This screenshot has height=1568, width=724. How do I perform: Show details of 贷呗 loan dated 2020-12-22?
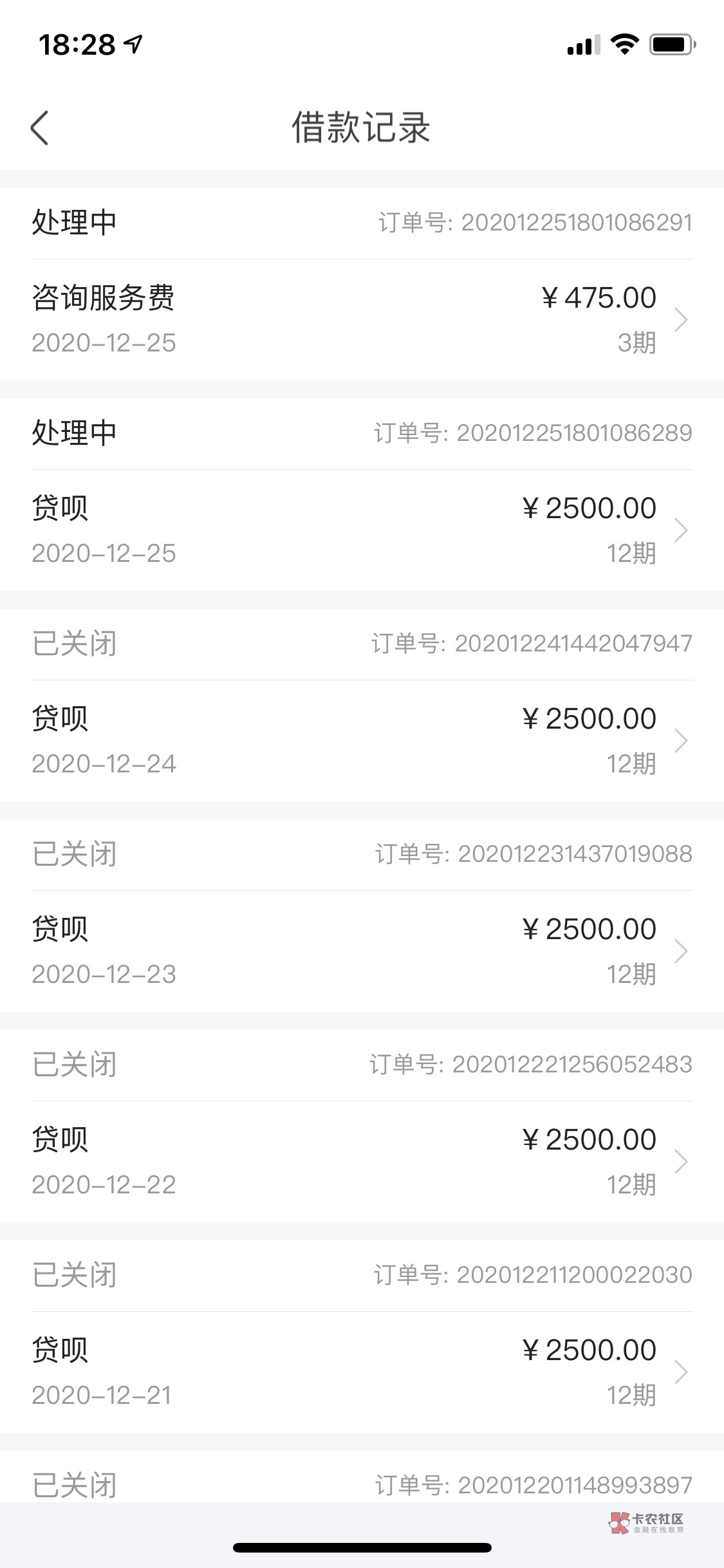(362, 1161)
